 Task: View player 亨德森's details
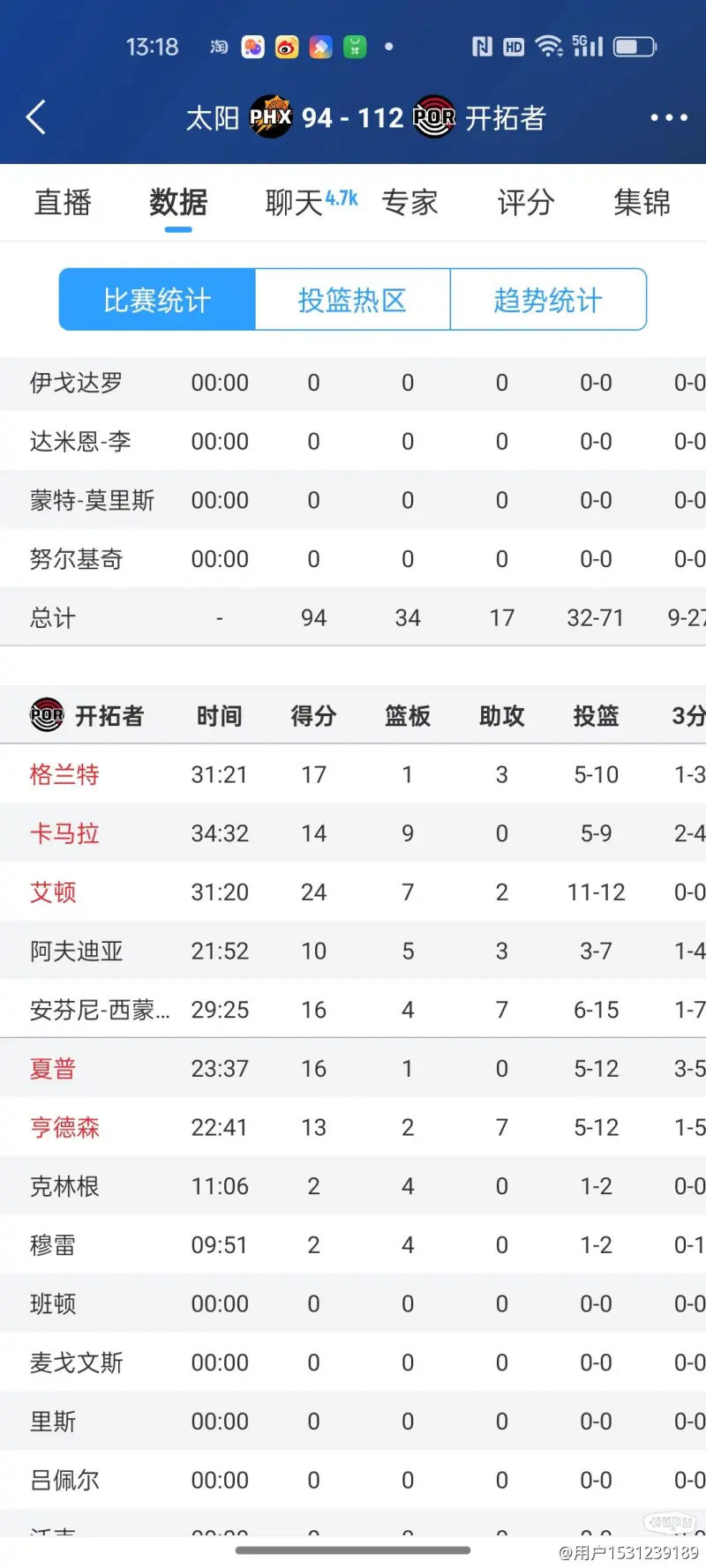(x=64, y=1127)
